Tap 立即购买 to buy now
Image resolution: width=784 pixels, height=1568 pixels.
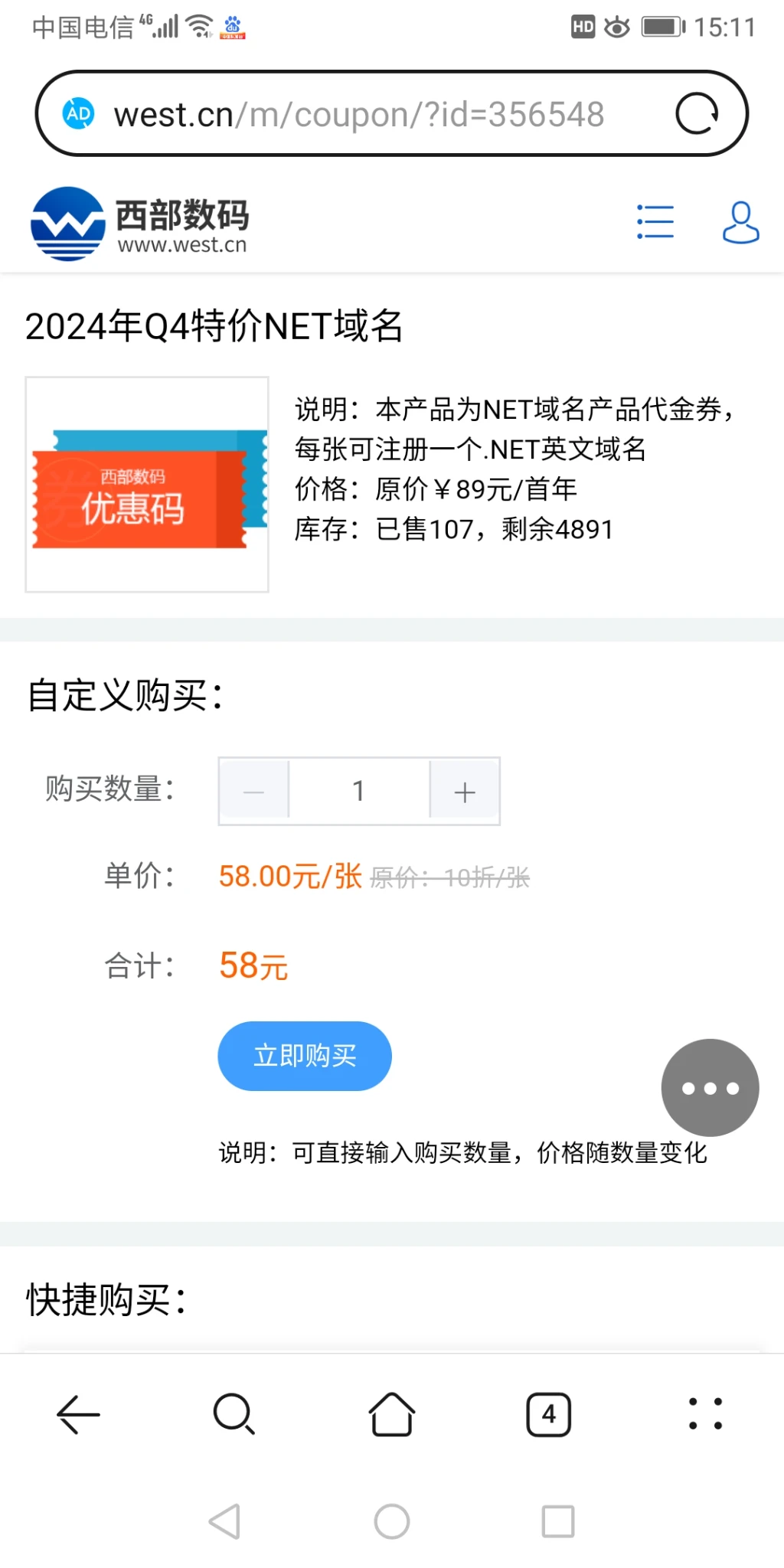pyautogui.click(x=305, y=1056)
